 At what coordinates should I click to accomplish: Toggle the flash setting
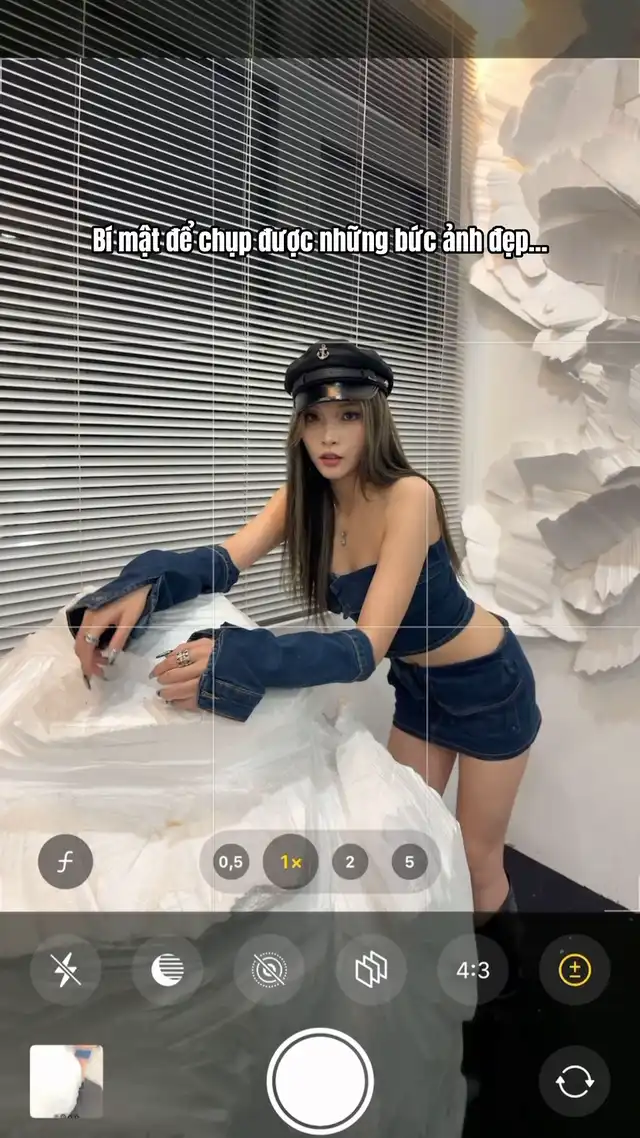65,970
